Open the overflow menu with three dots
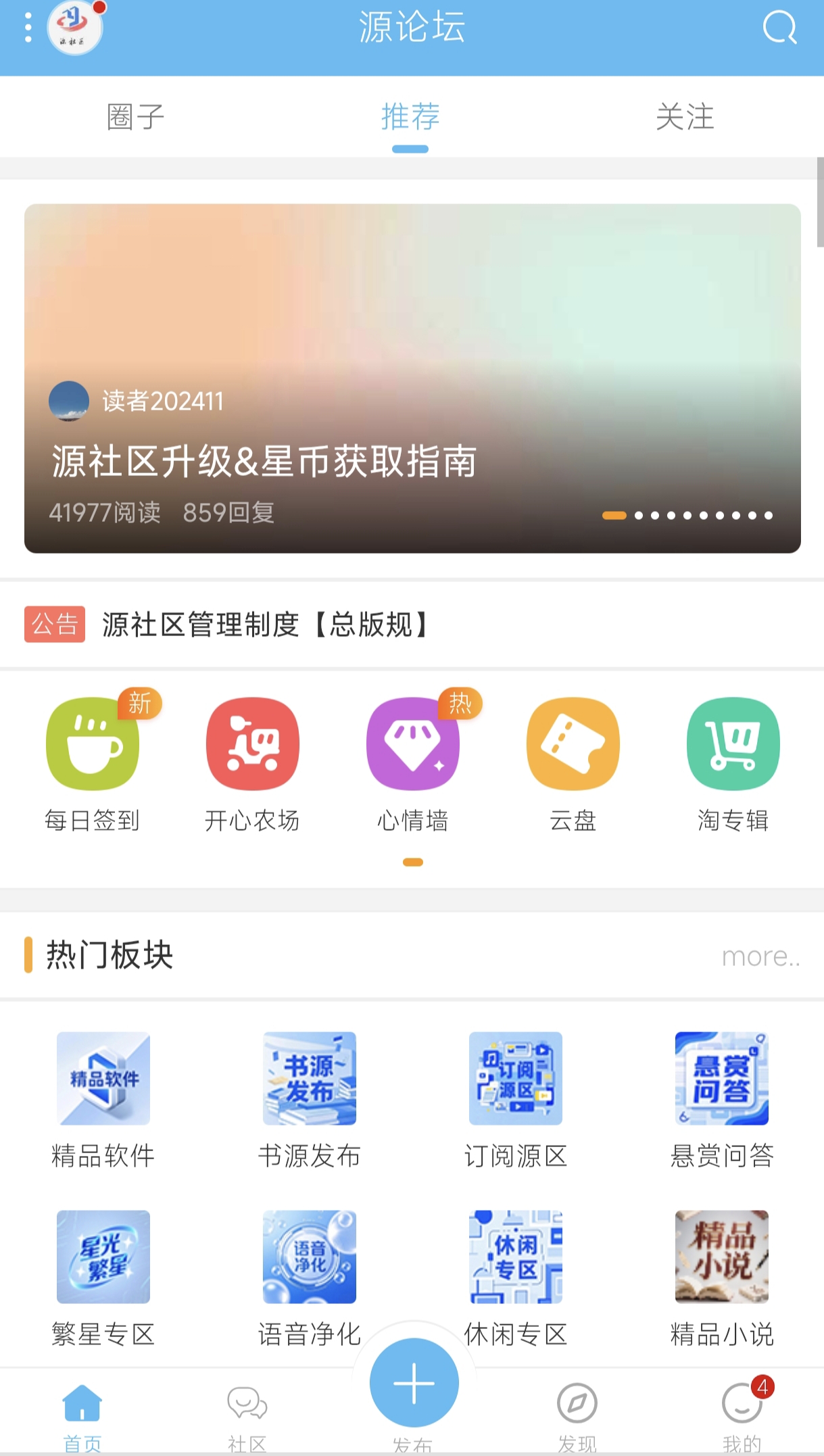Screen dimensions: 824x1456 coord(28,28)
